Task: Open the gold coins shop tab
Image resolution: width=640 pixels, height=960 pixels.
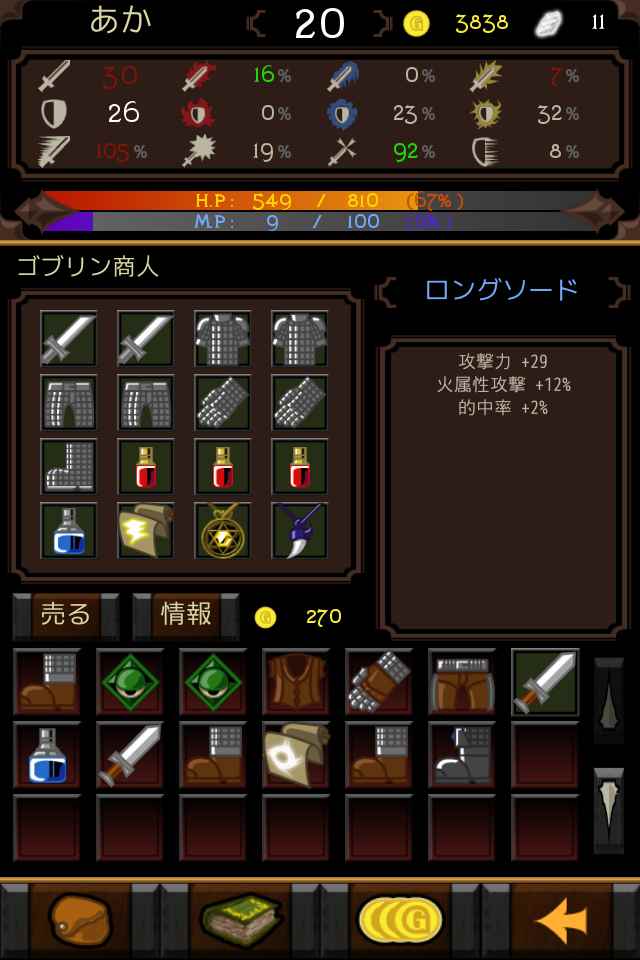Action: coord(400,920)
